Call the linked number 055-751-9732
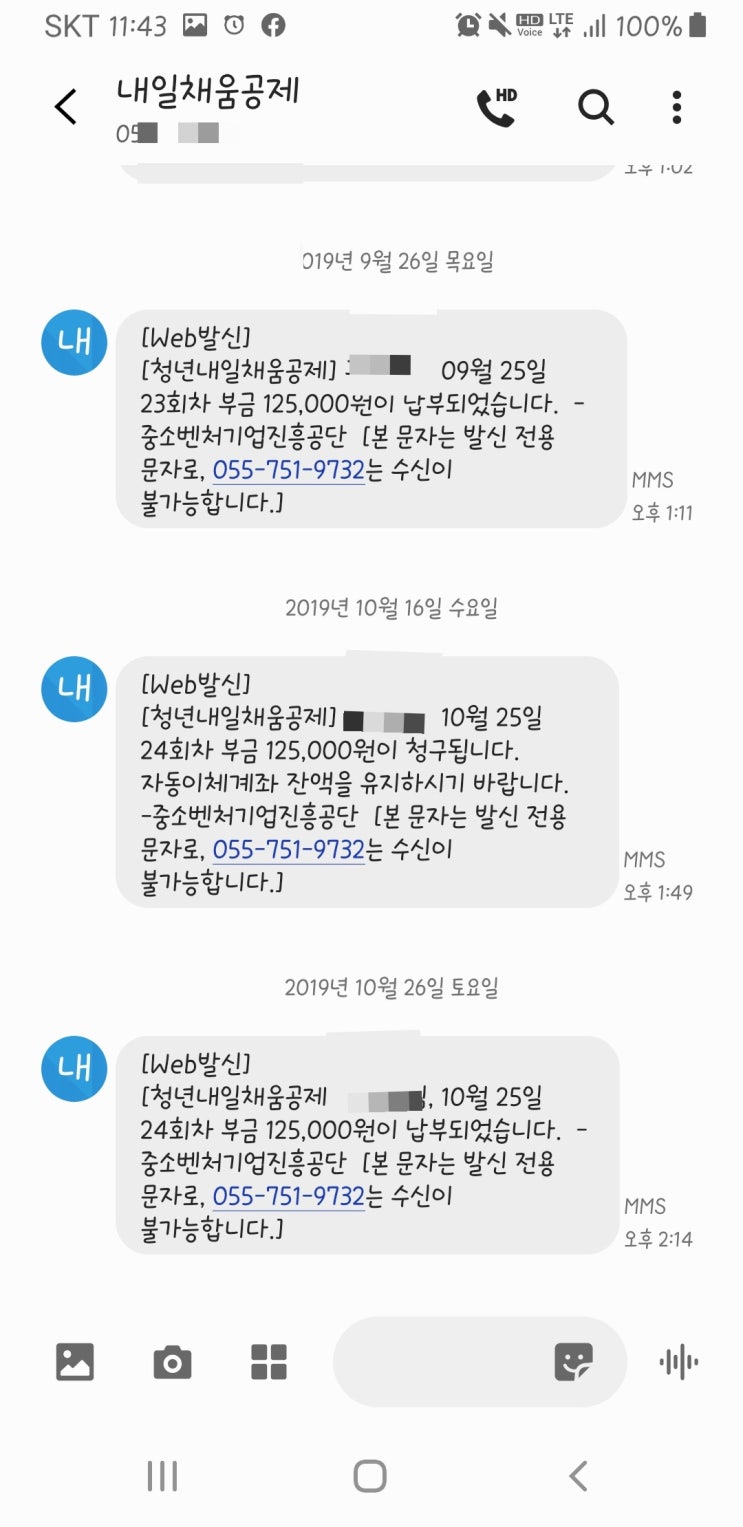 click(x=287, y=470)
